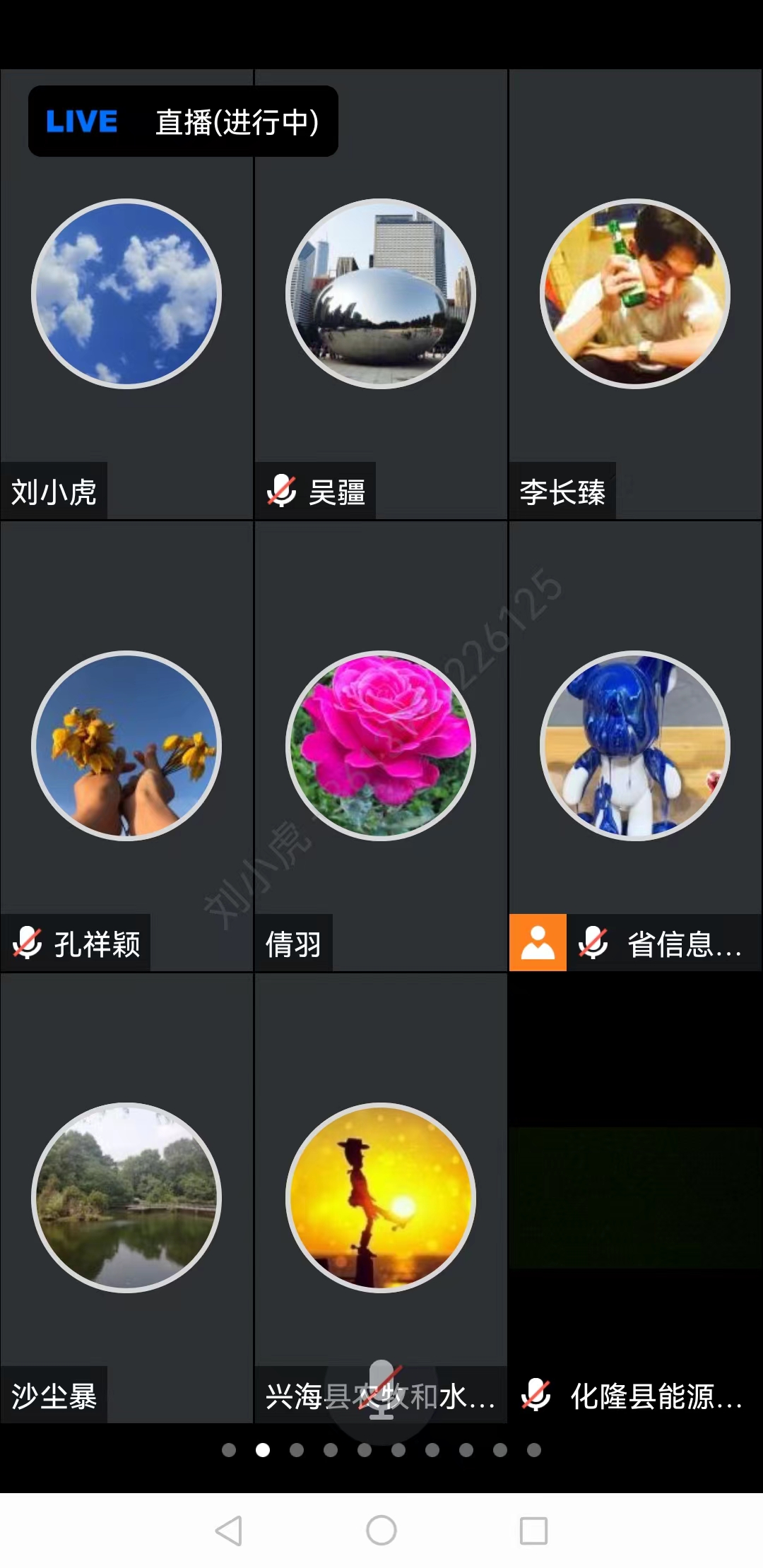763x1568 pixels.
Task: Open 孔祥颖's participant tile
Action: [x=126, y=746]
